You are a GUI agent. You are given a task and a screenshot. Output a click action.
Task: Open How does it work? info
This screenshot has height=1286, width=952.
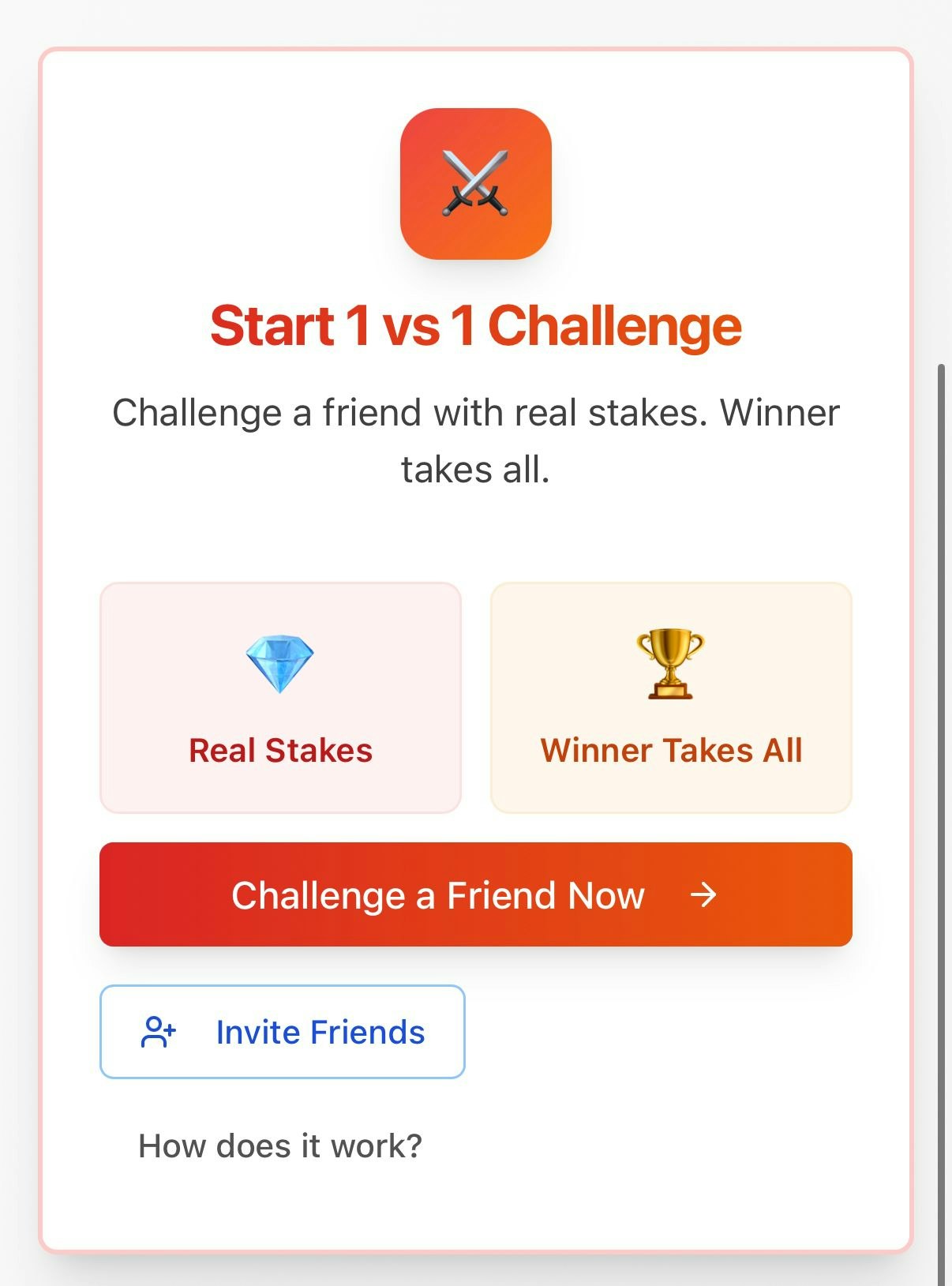pos(280,1145)
